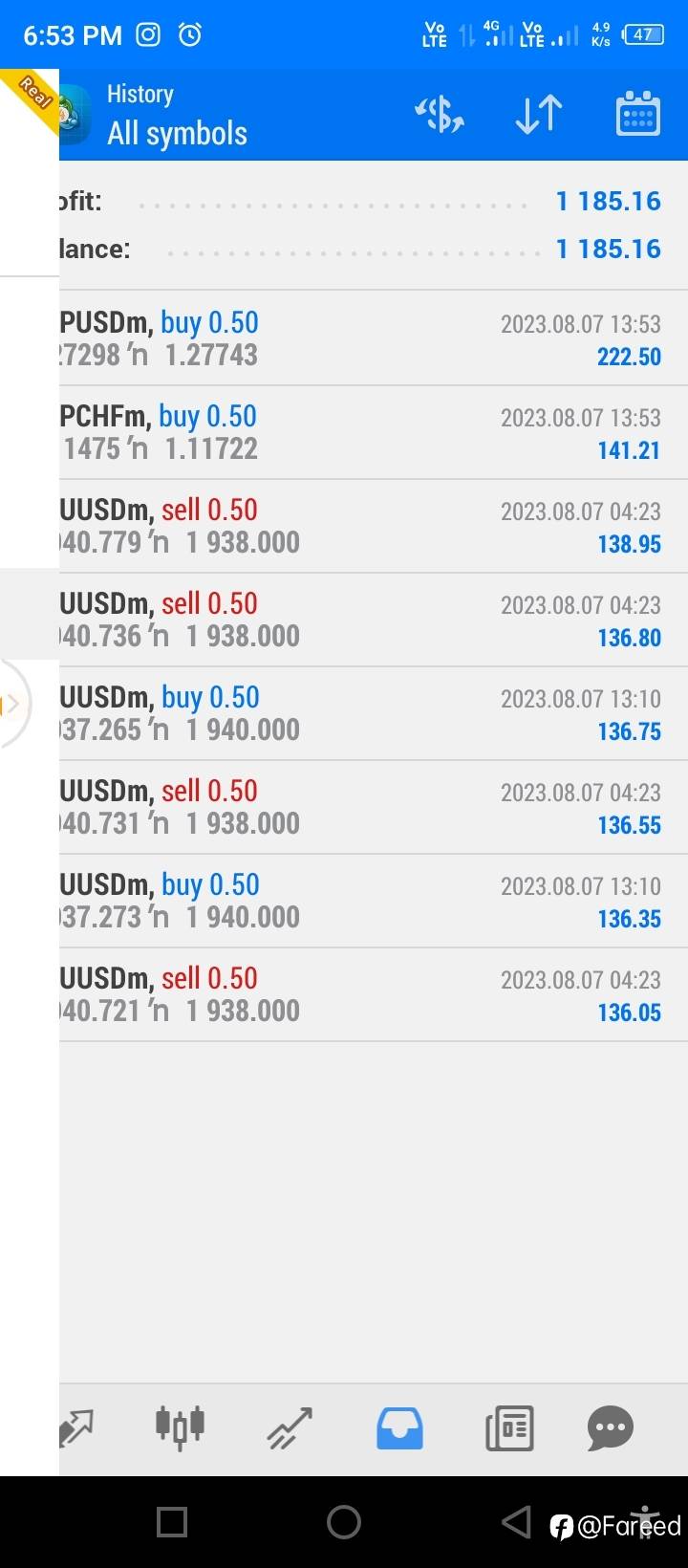688x1568 pixels.
Task: Select the sell trade with profit 136.80
Action: tap(373, 620)
